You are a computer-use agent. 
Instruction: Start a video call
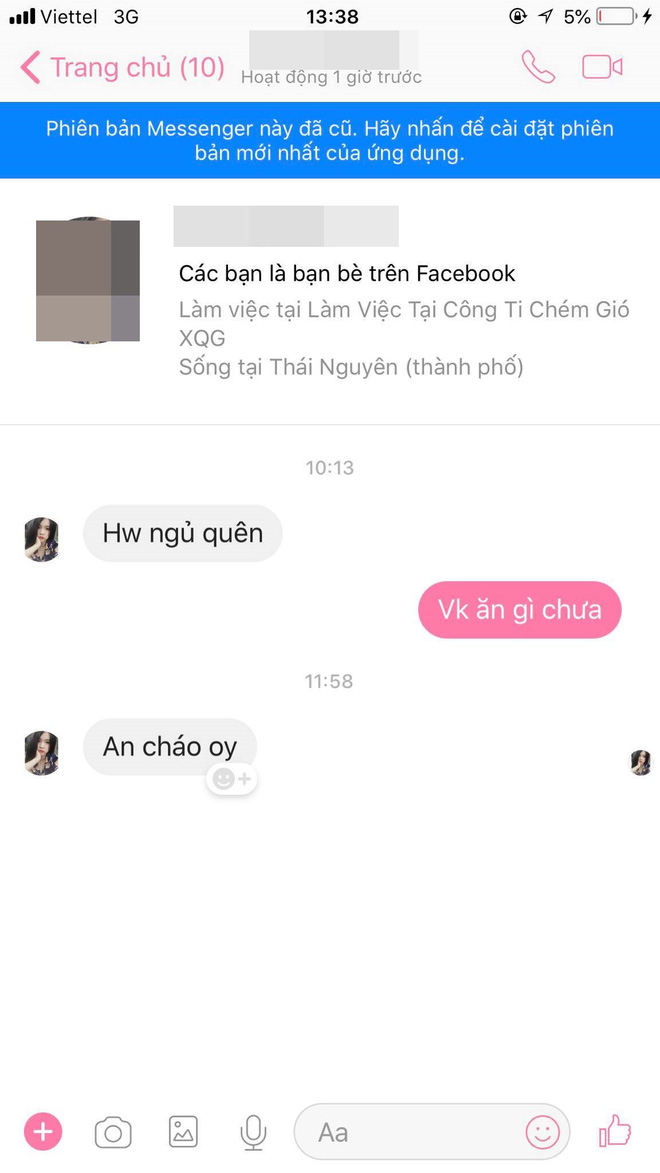pos(602,67)
